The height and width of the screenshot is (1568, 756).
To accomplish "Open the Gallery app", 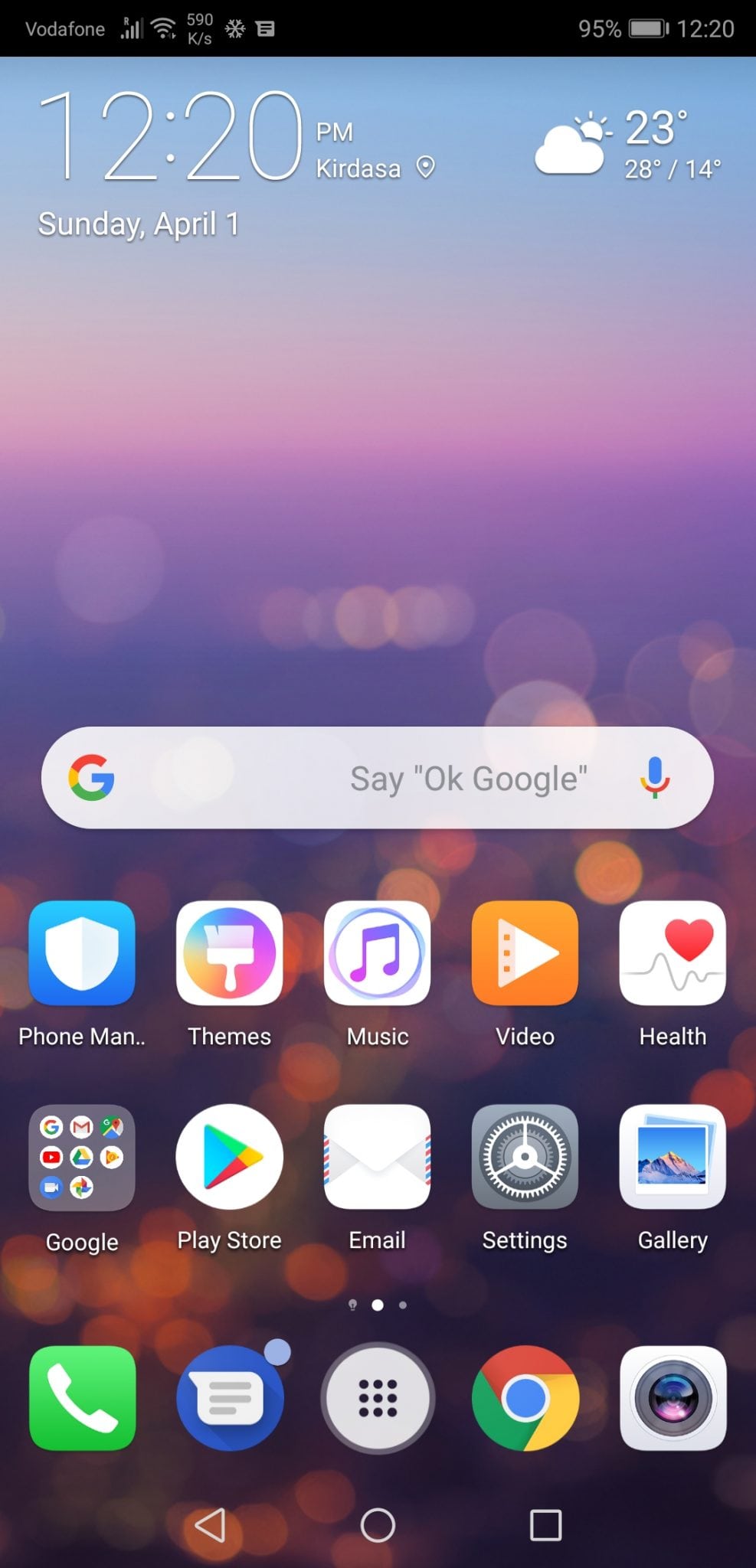I will tap(673, 1157).
